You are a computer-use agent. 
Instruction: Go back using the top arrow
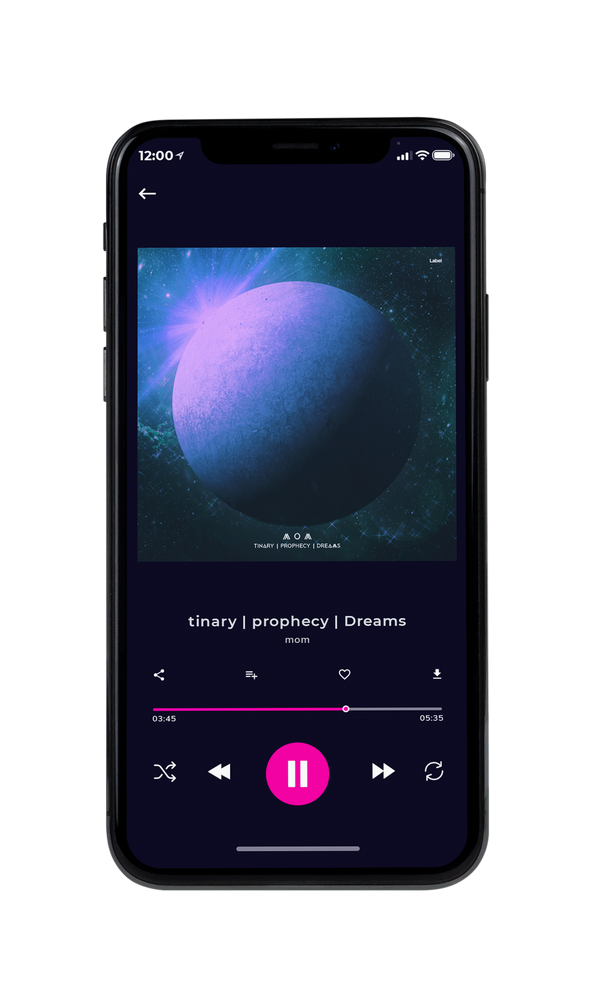click(x=147, y=193)
